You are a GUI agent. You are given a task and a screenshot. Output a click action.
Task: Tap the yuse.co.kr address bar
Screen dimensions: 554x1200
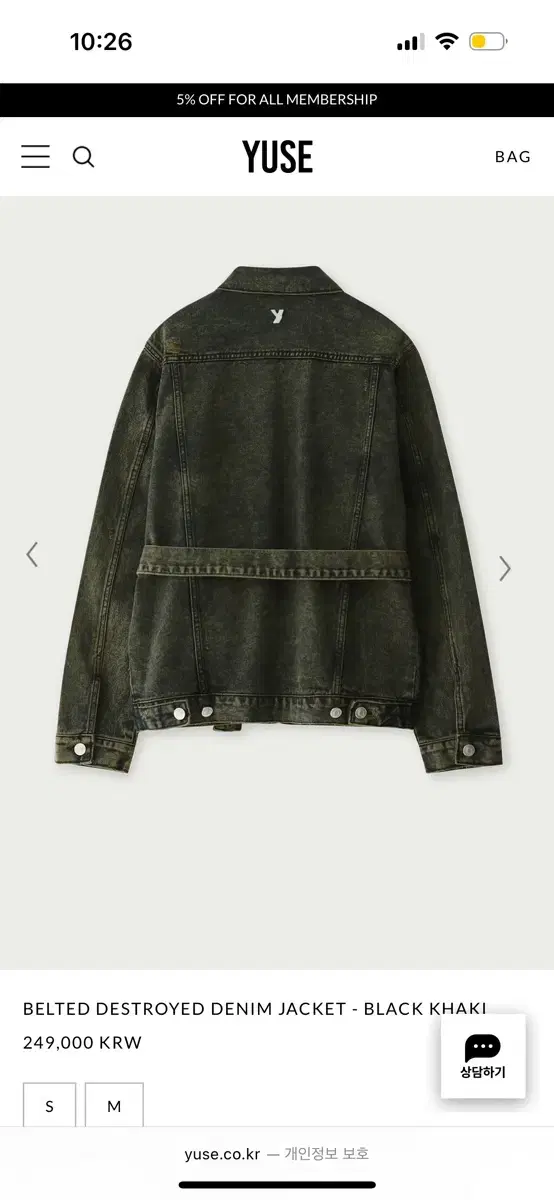(277, 1153)
